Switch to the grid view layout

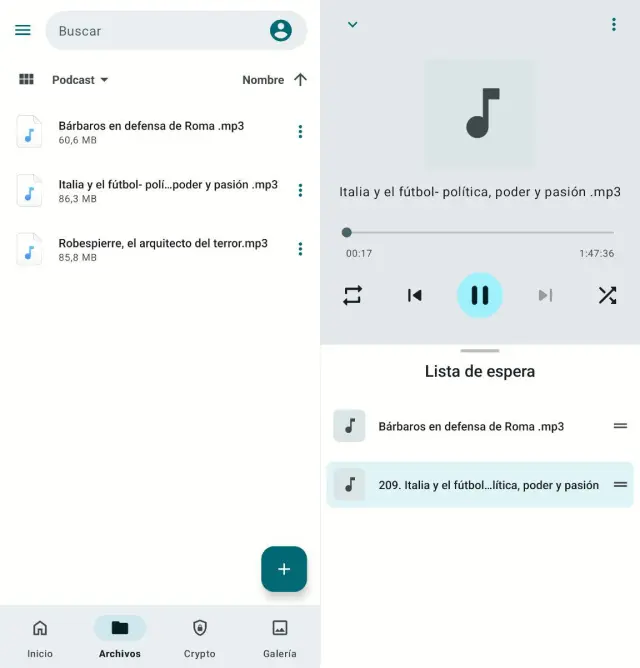[27, 79]
